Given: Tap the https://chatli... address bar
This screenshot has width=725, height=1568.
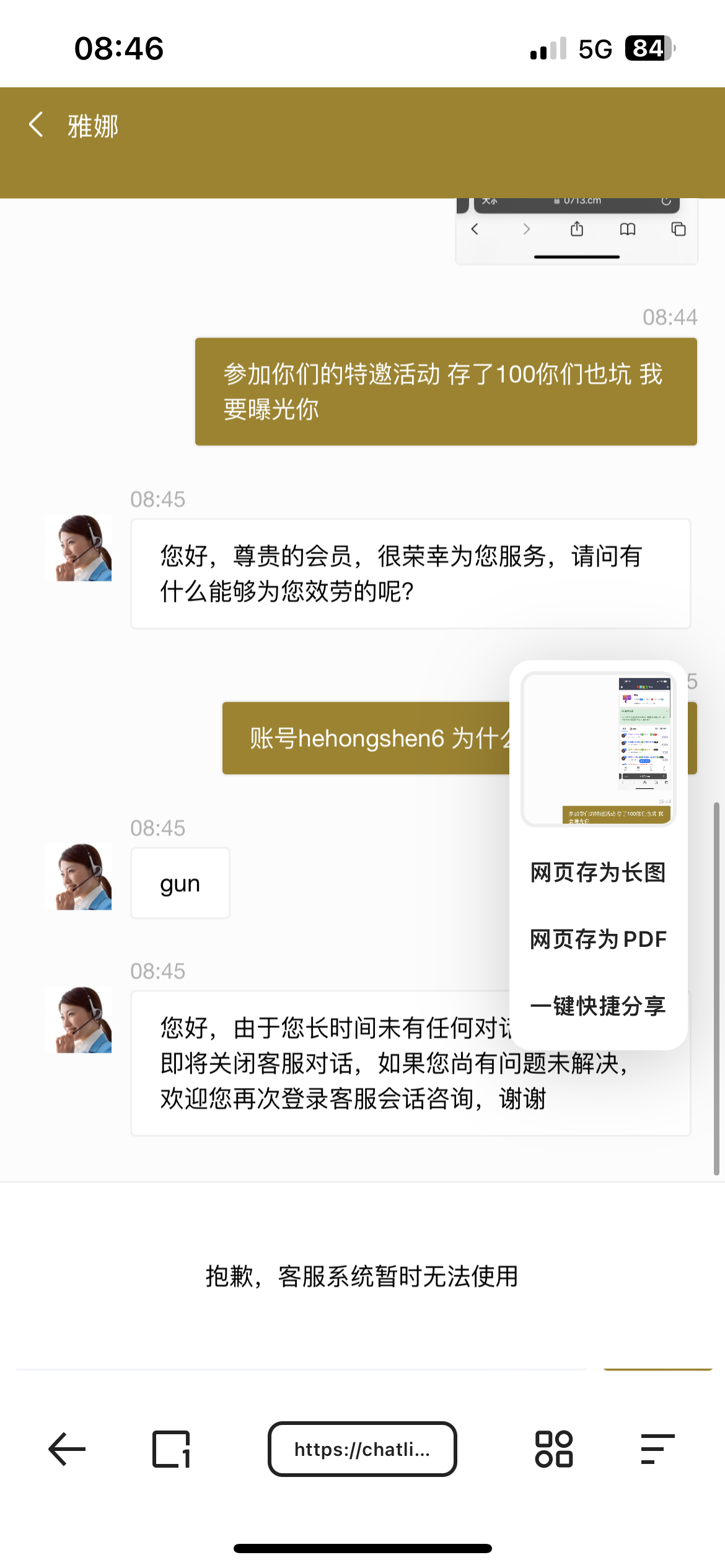Looking at the screenshot, I should pyautogui.click(x=362, y=1449).
